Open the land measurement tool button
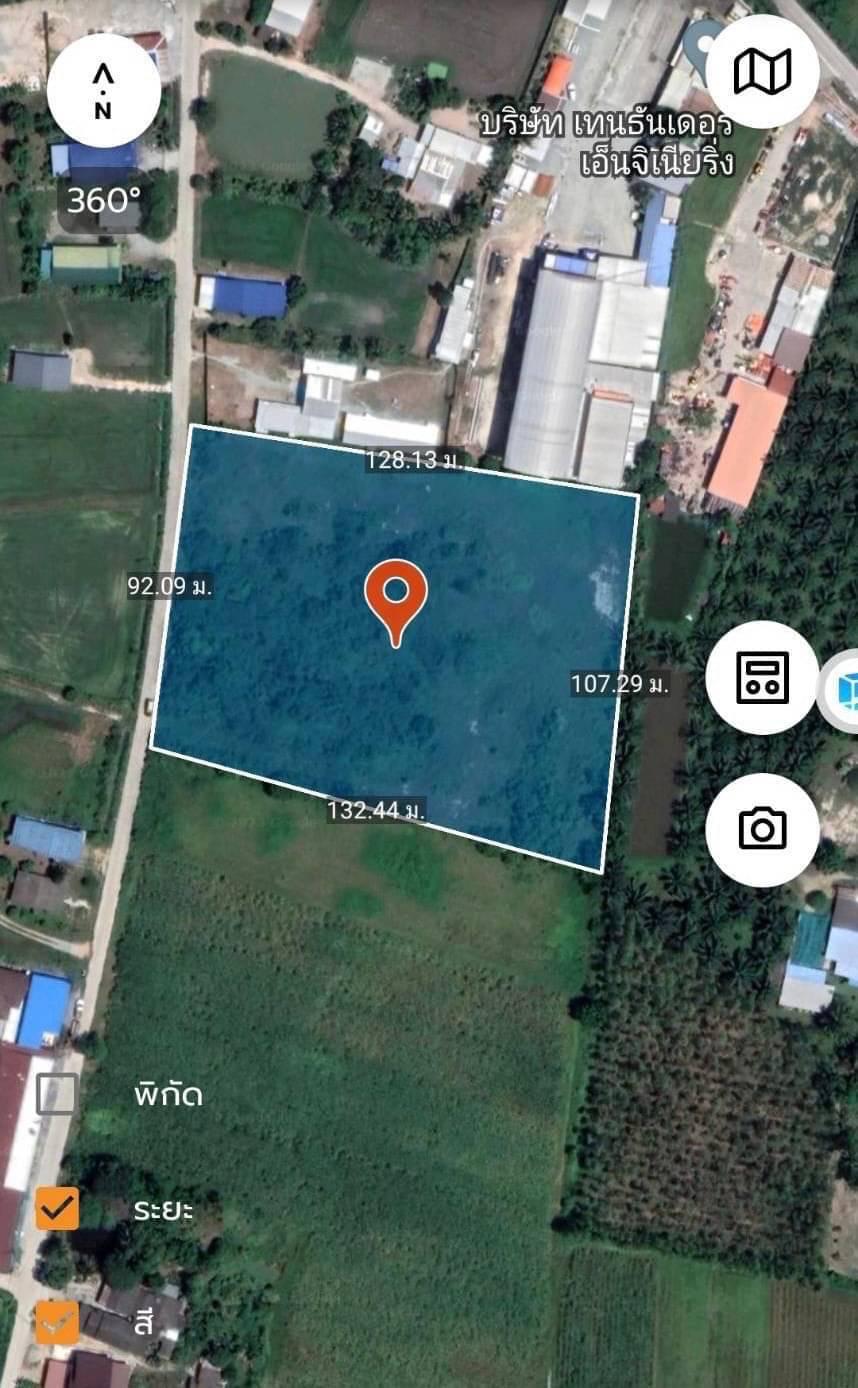 pos(762,678)
